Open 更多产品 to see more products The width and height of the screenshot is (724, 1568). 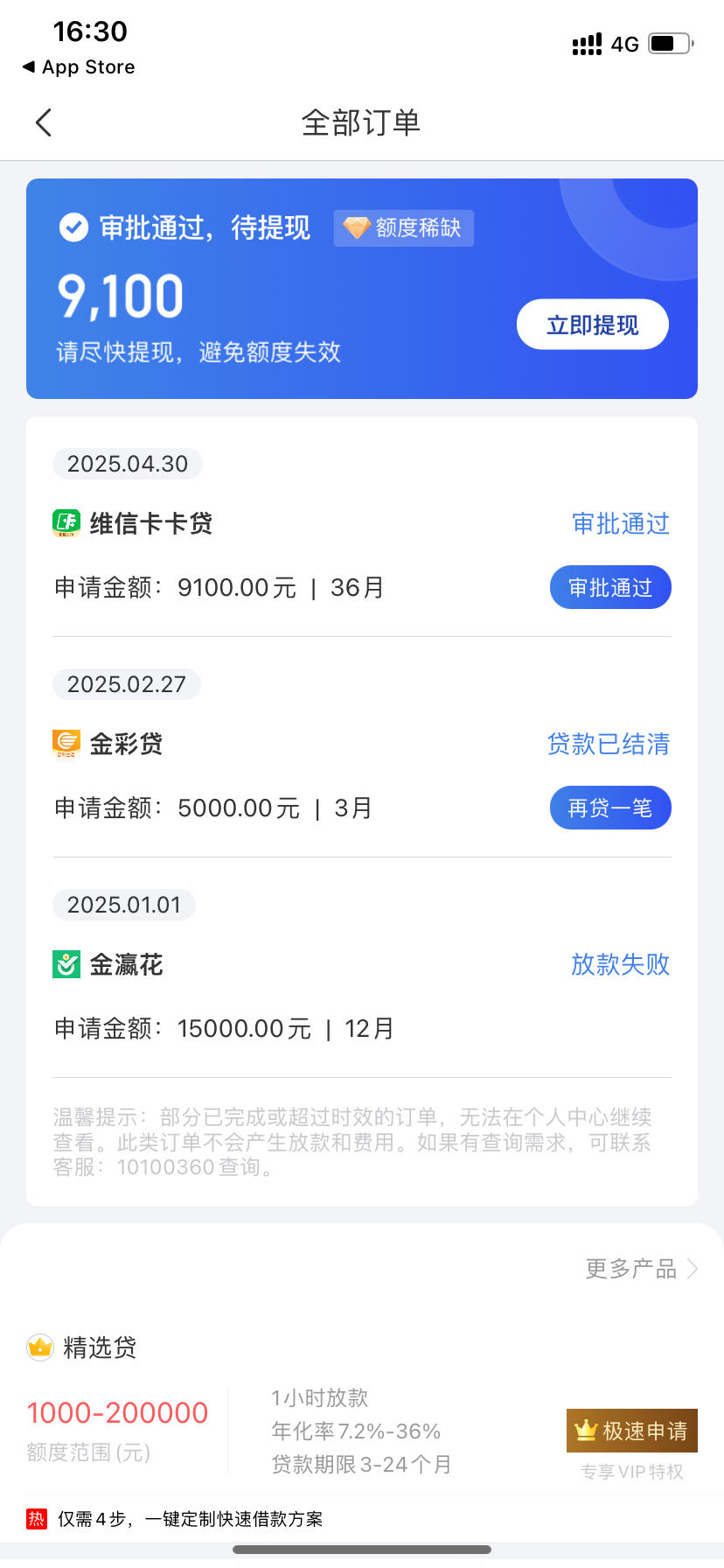click(642, 1269)
